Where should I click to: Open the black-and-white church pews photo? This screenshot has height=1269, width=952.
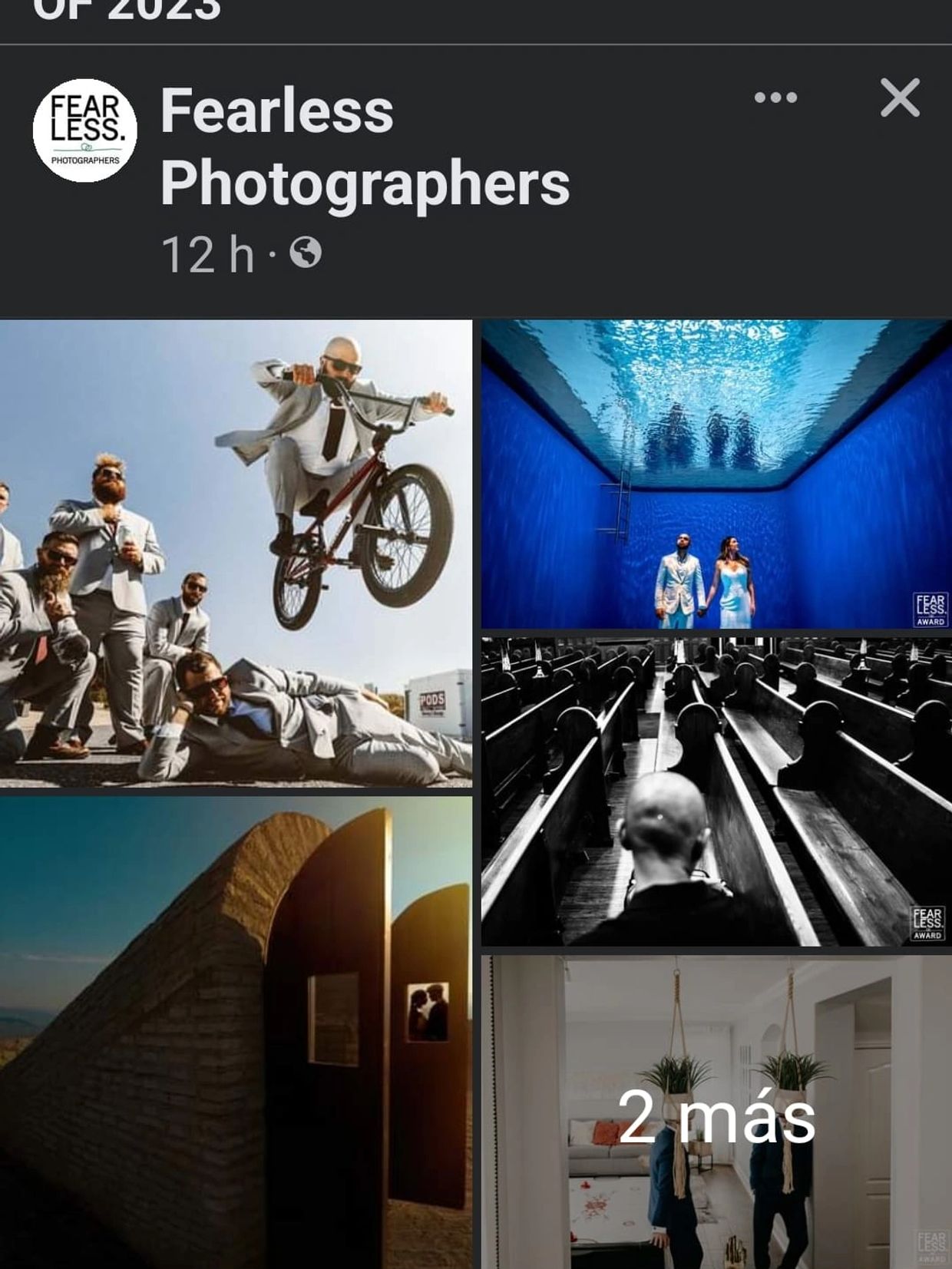(716, 791)
